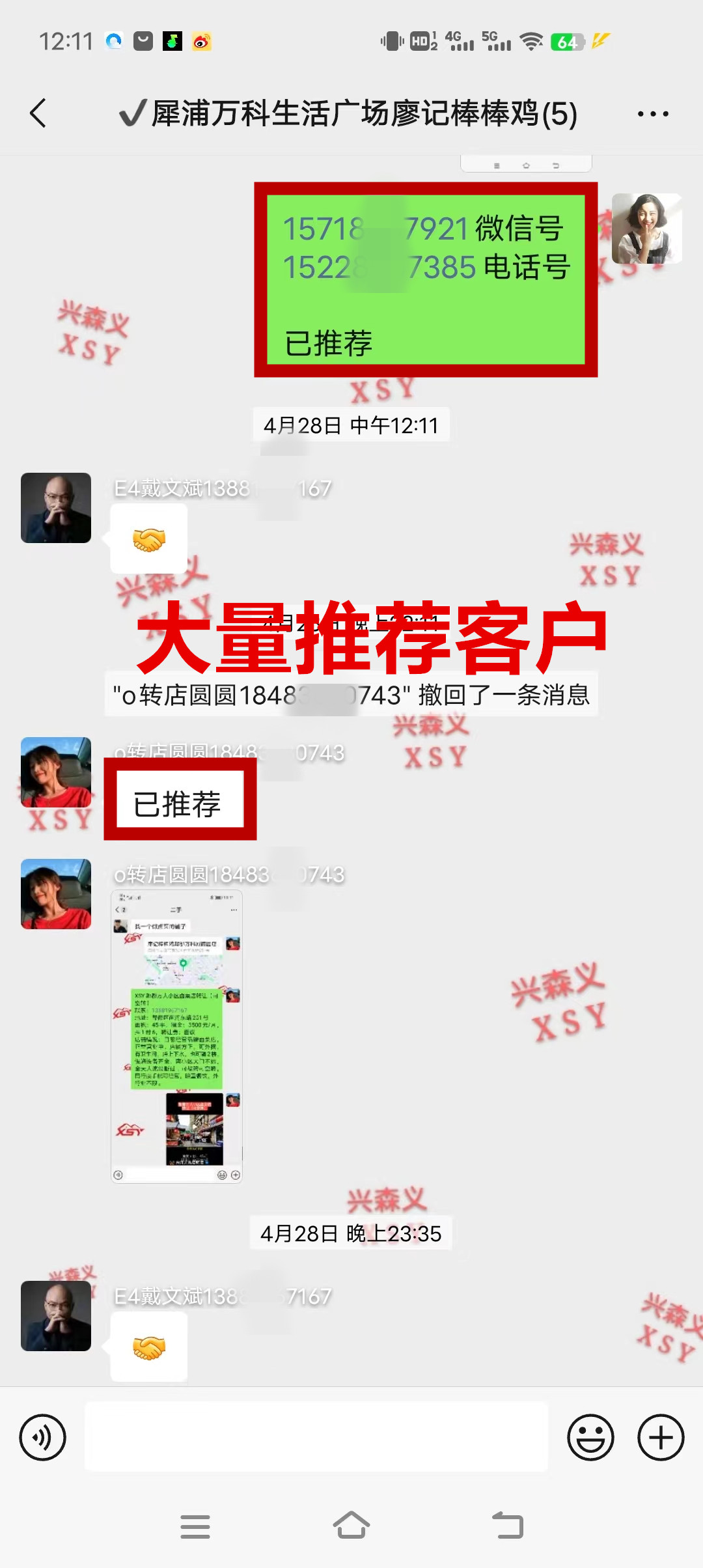Focus the message text field
This screenshot has width=703, height=1568.
pos(316,1437)
